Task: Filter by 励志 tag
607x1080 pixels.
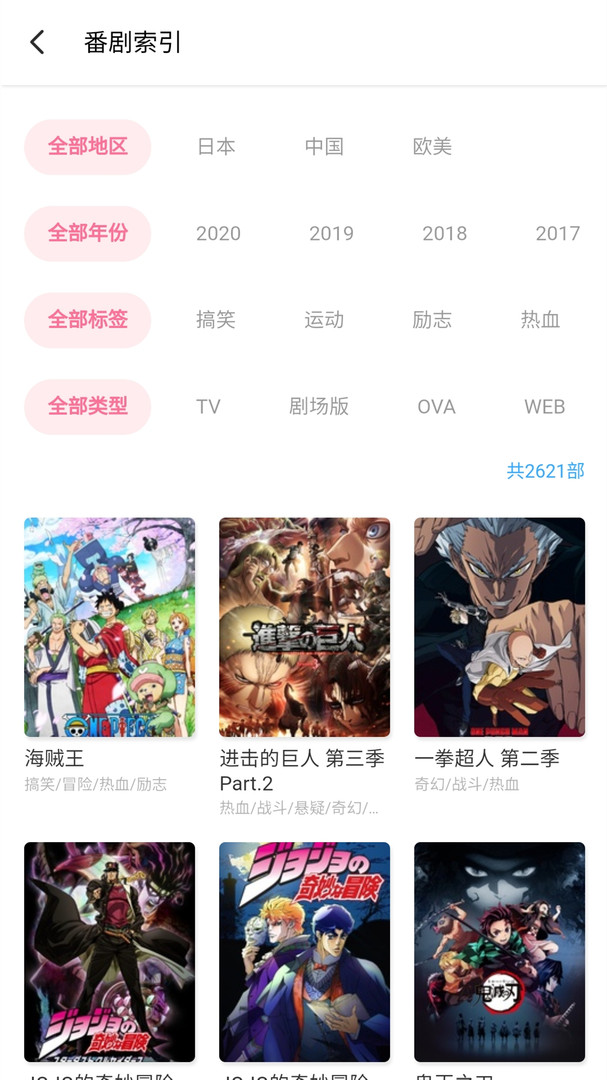Action: (x=432, y=320)
